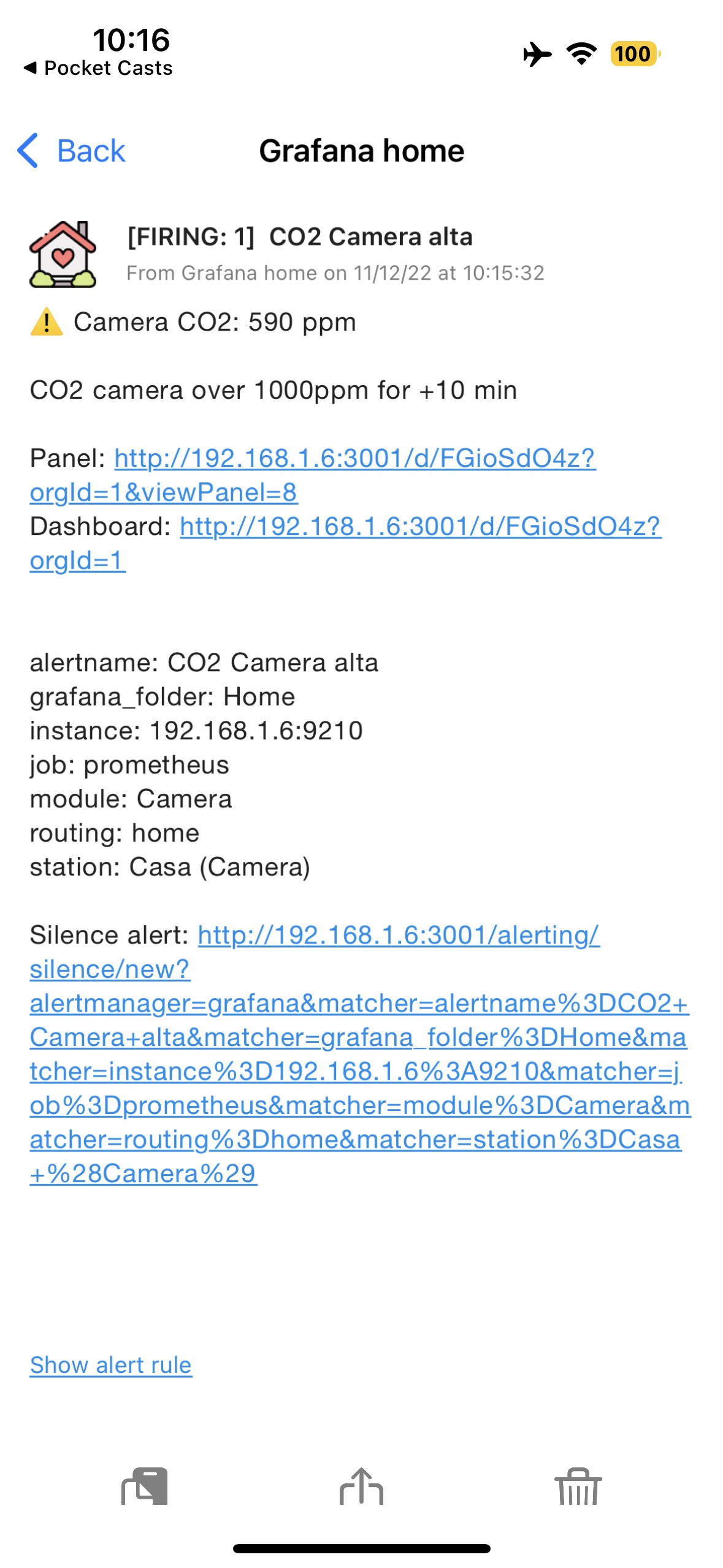Viewport: 723px width, 1568px height.
Task: Share this notification message
Action: (361, 1486)
